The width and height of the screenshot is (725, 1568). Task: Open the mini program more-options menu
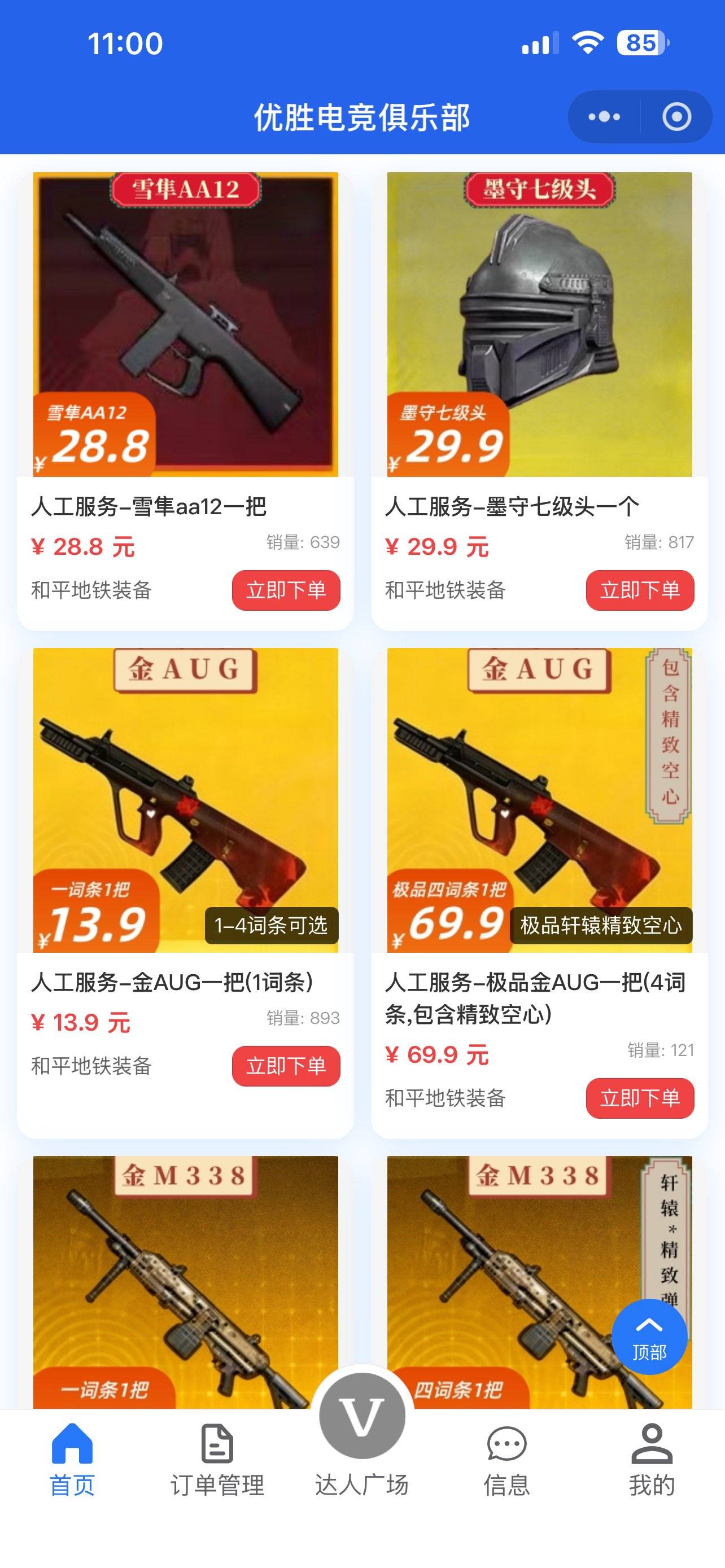tap(604, 117)
